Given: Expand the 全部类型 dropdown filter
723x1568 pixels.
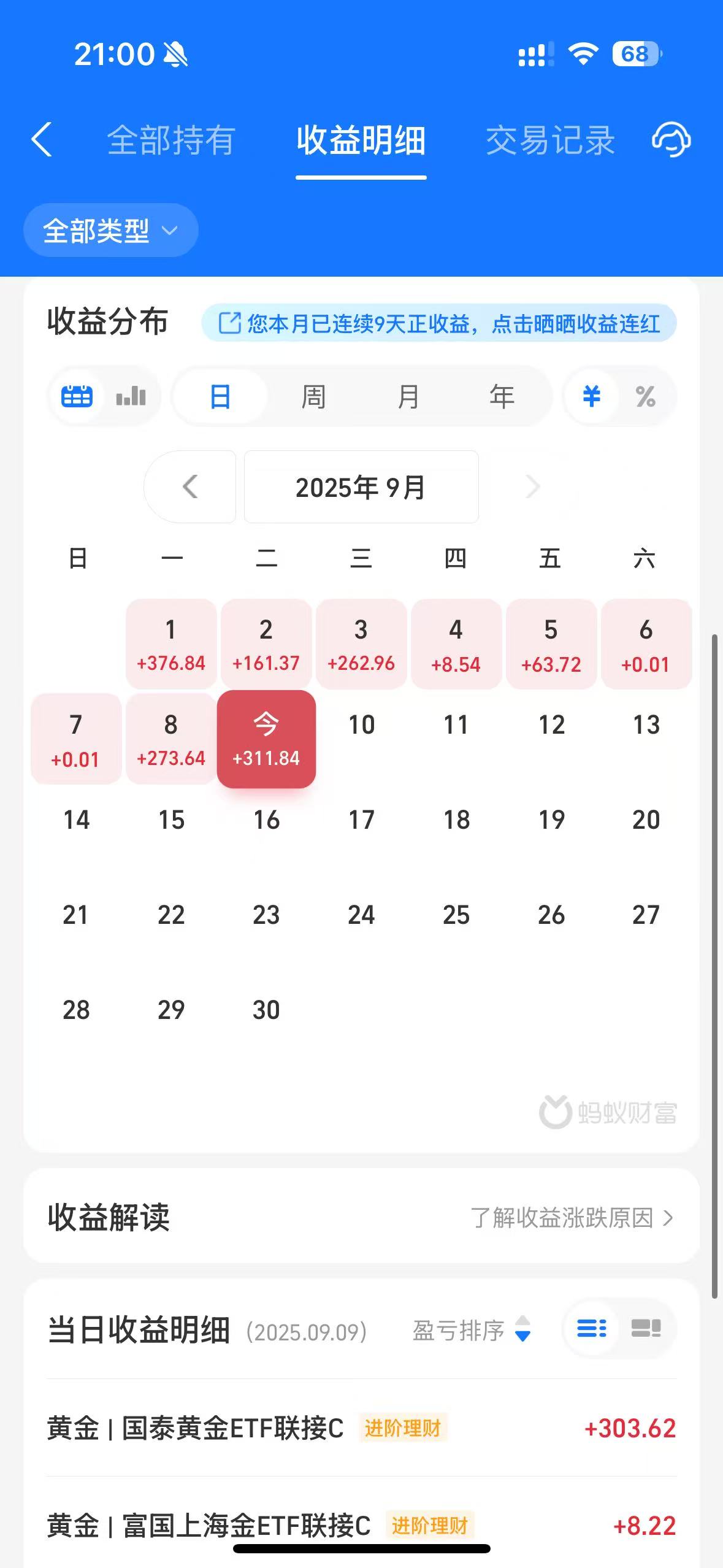Looking at the screenshot, I should 110,231.
